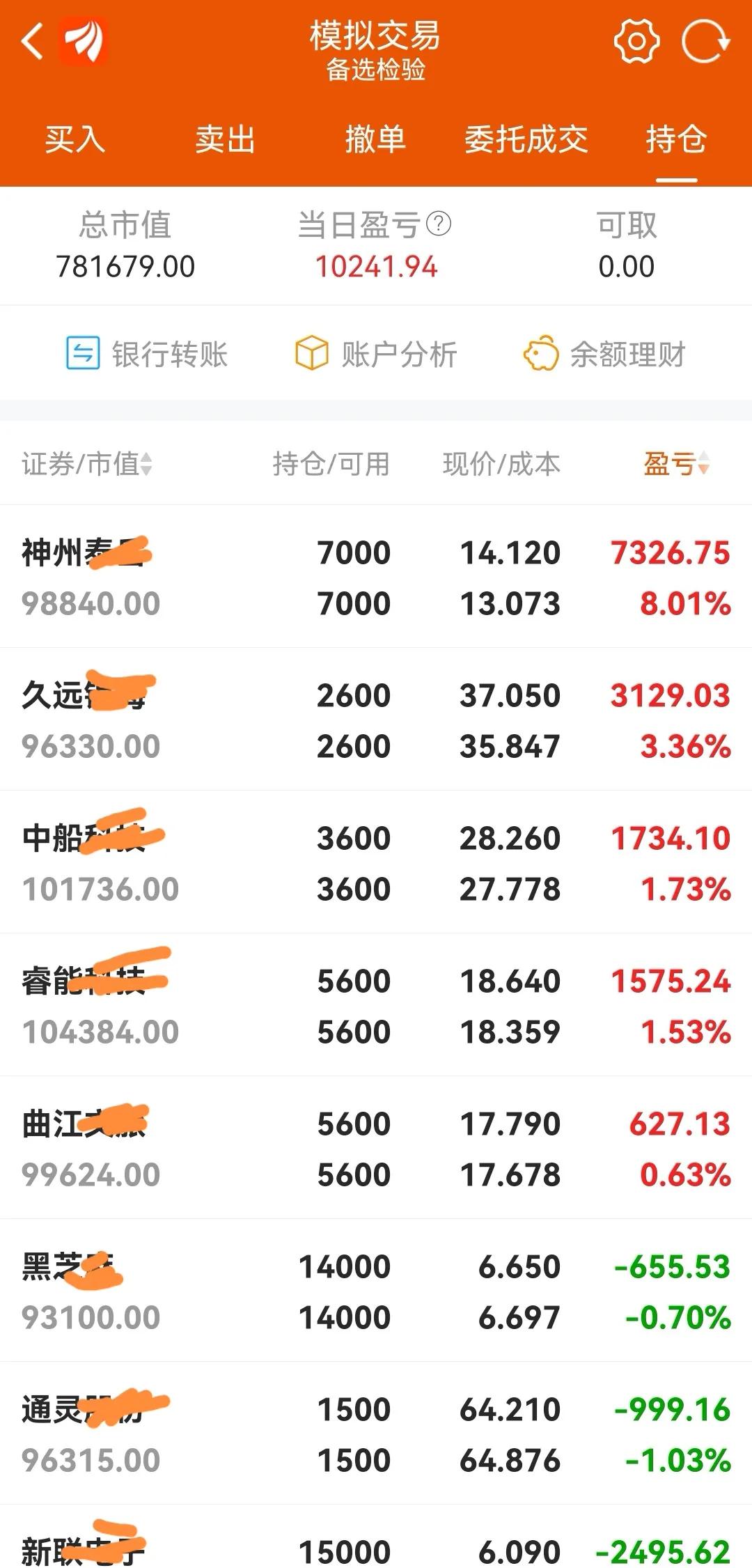Viewport: 752px width, 1568px height.
Task: Tap the 可取 amount value
Action: [x=626, y=265]
